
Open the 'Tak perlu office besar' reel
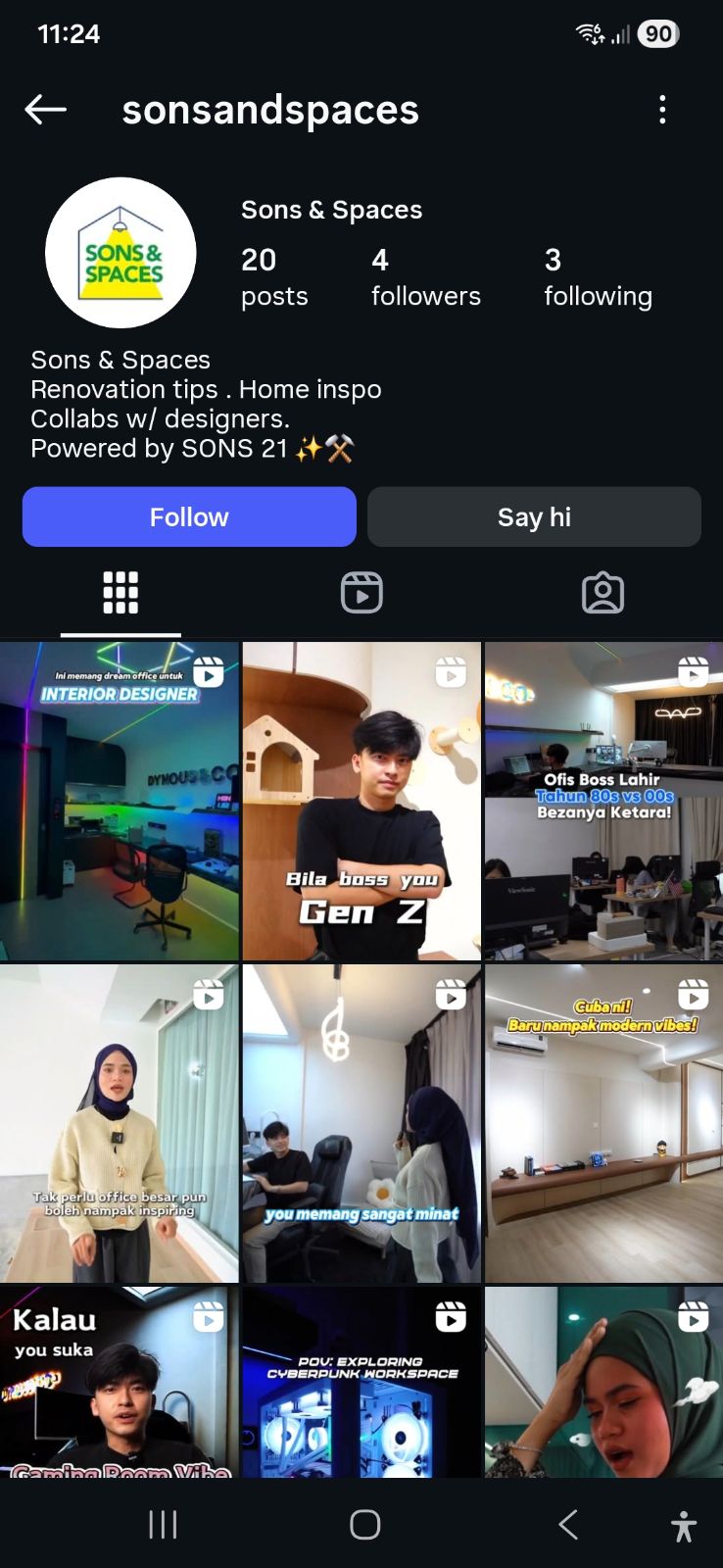click(120, 1123)
